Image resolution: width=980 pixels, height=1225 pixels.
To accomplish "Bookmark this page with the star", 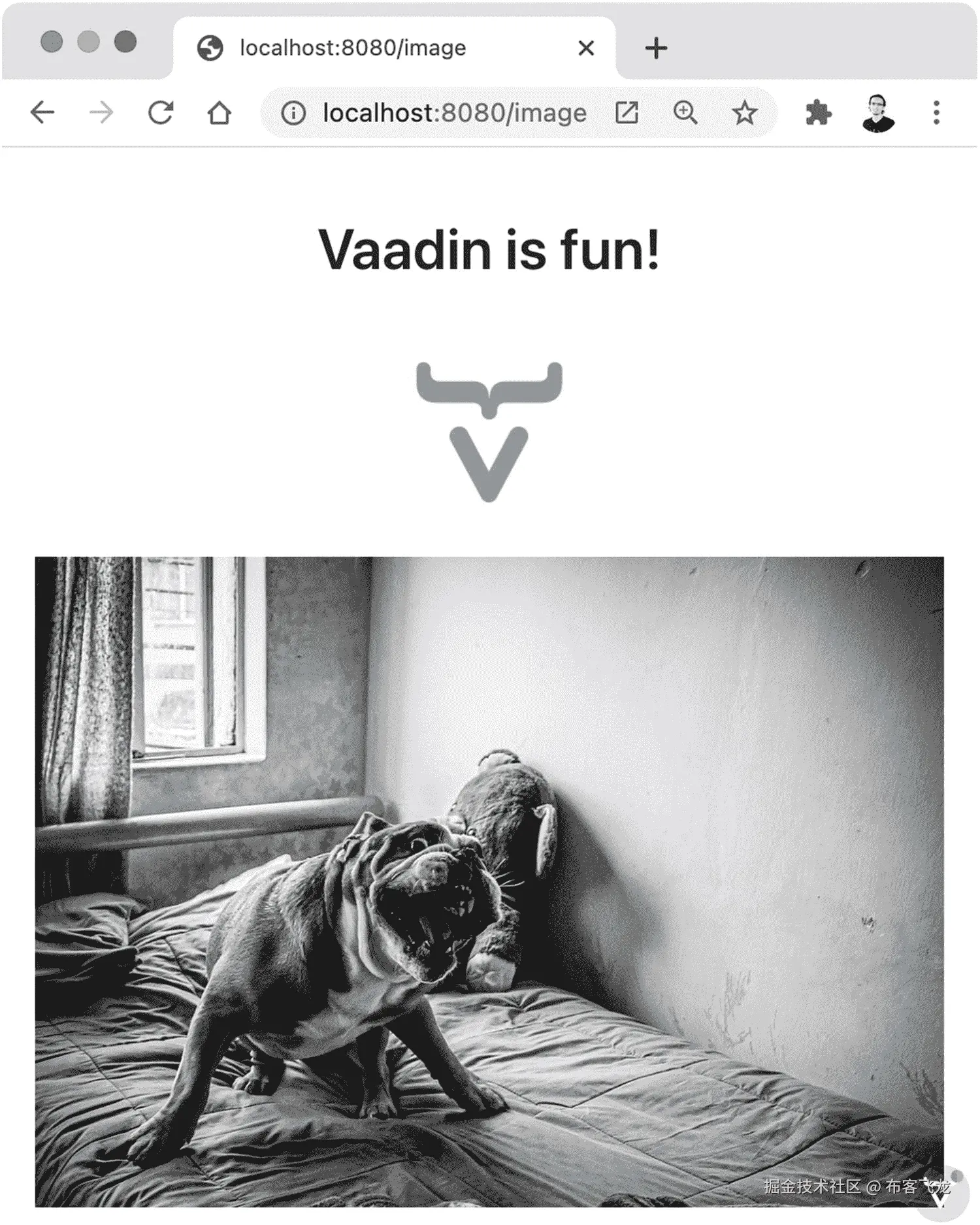I will point(744,114).
